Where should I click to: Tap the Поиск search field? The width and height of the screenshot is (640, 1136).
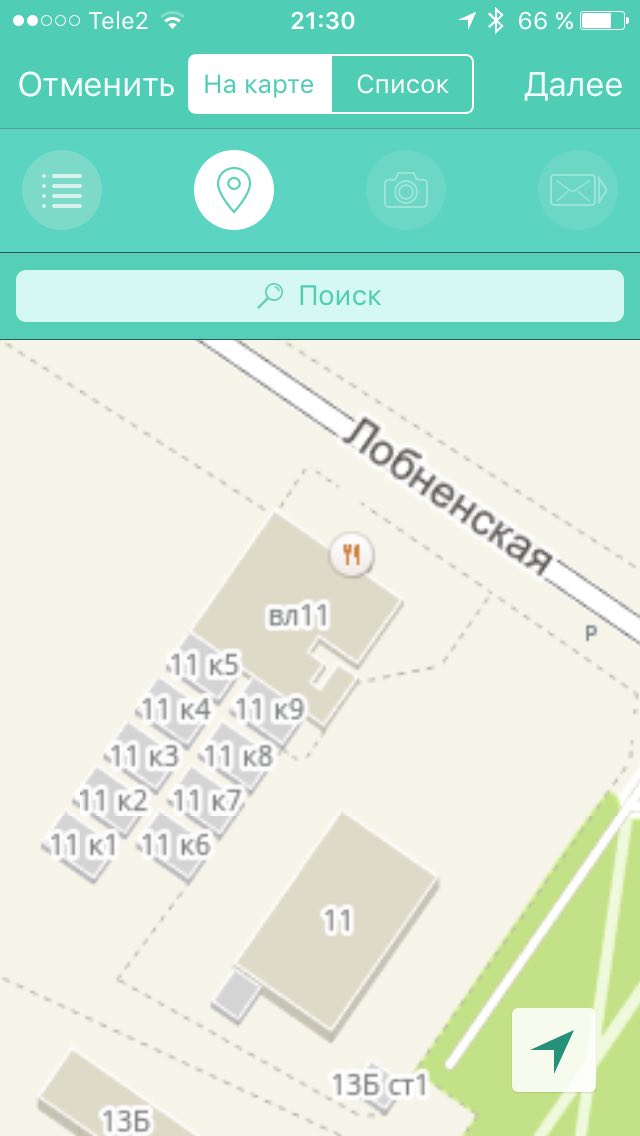pos(320,296)
